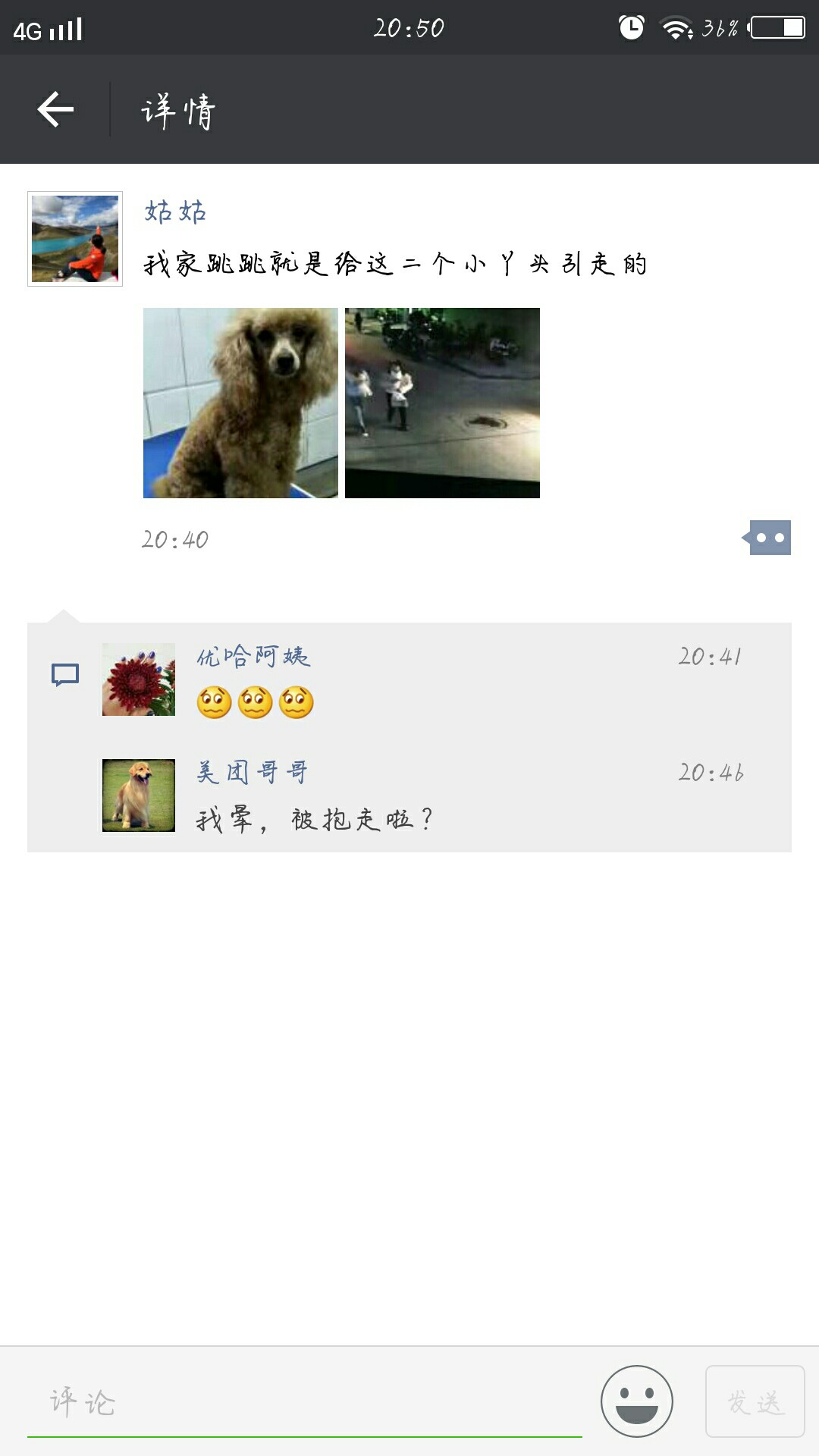This screenshot has height=1456, width=819.
Task: Open the emoji picker smiley
Action: [636, 1401]
